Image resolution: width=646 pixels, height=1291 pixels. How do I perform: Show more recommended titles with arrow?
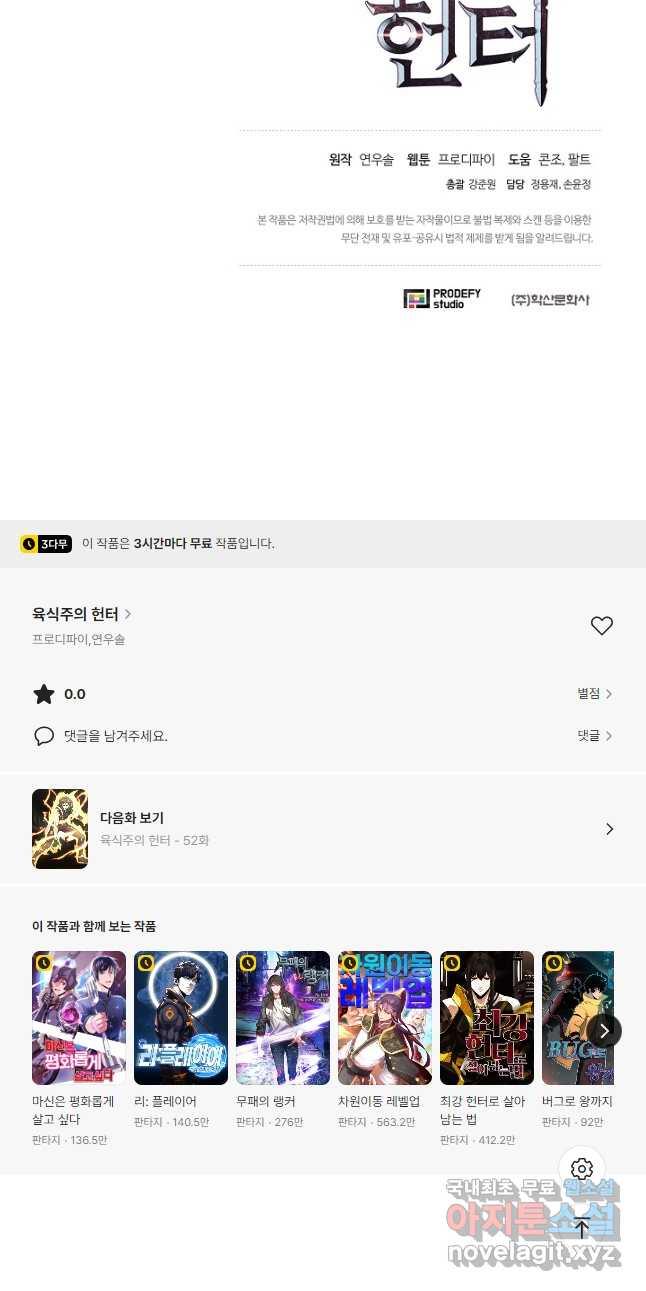point(604,1031)
